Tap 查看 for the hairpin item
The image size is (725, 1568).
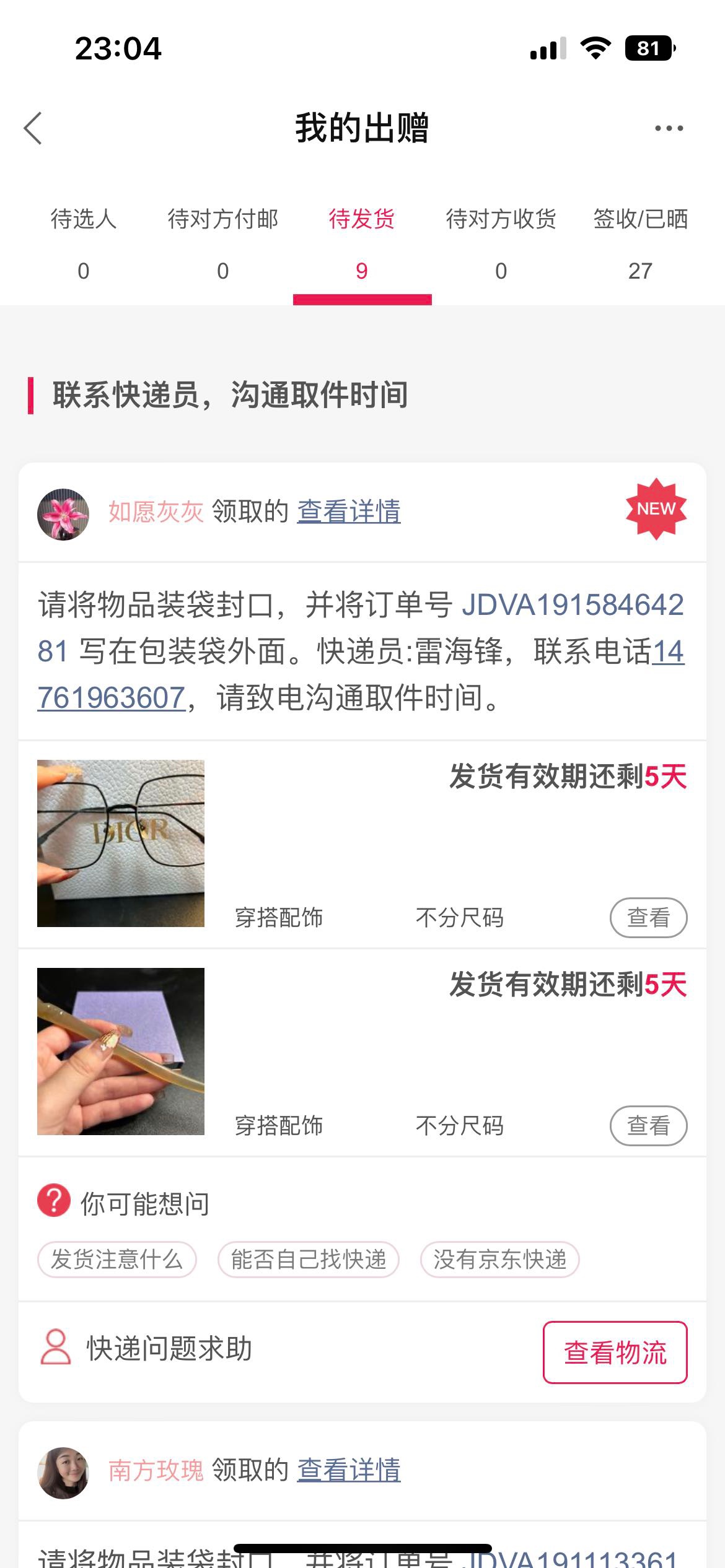(x=649, y=1126)
